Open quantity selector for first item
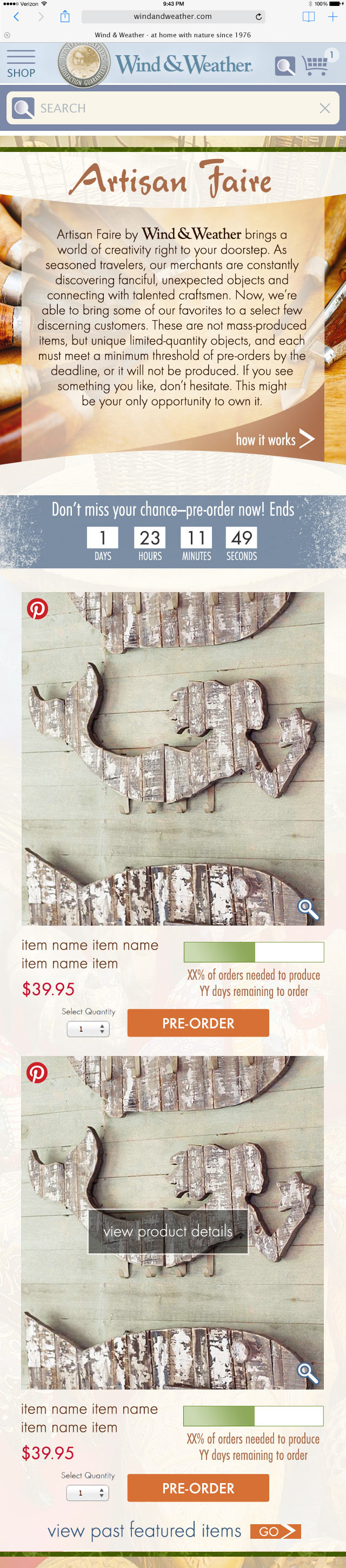 tap(88, 1029)
